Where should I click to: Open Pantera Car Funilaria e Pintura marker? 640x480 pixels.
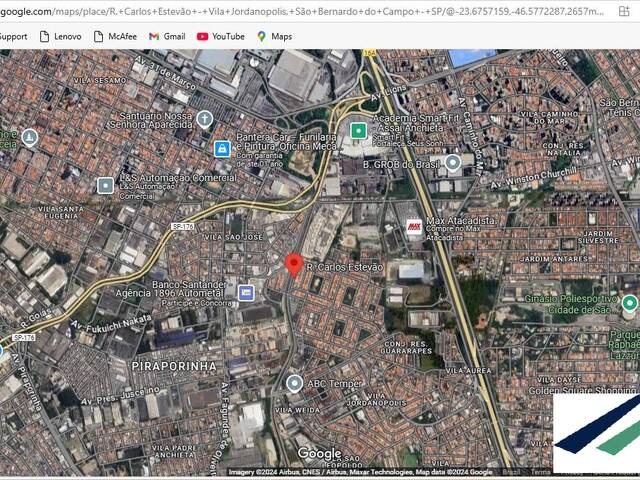222,149
